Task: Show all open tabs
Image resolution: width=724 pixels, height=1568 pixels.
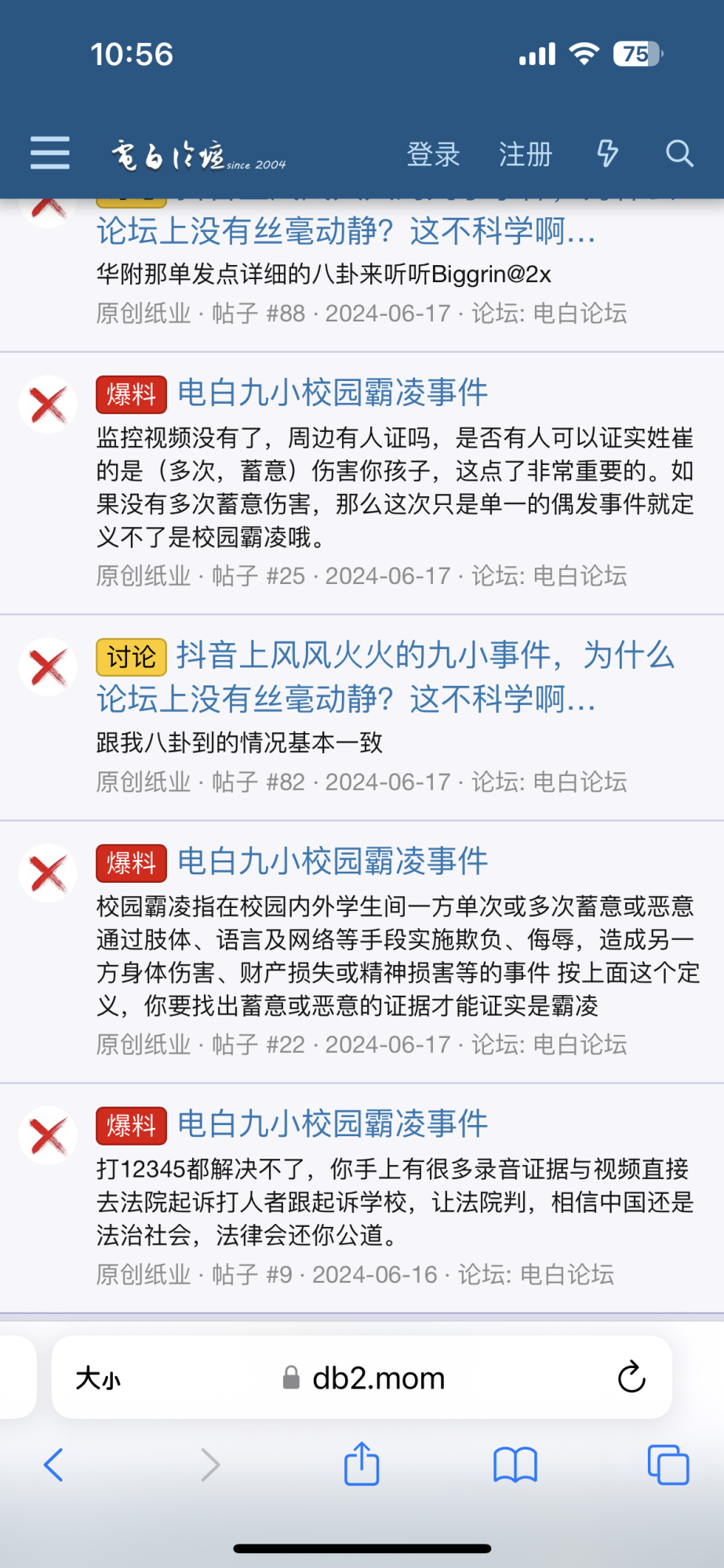Action: [x=668, y=1465]
